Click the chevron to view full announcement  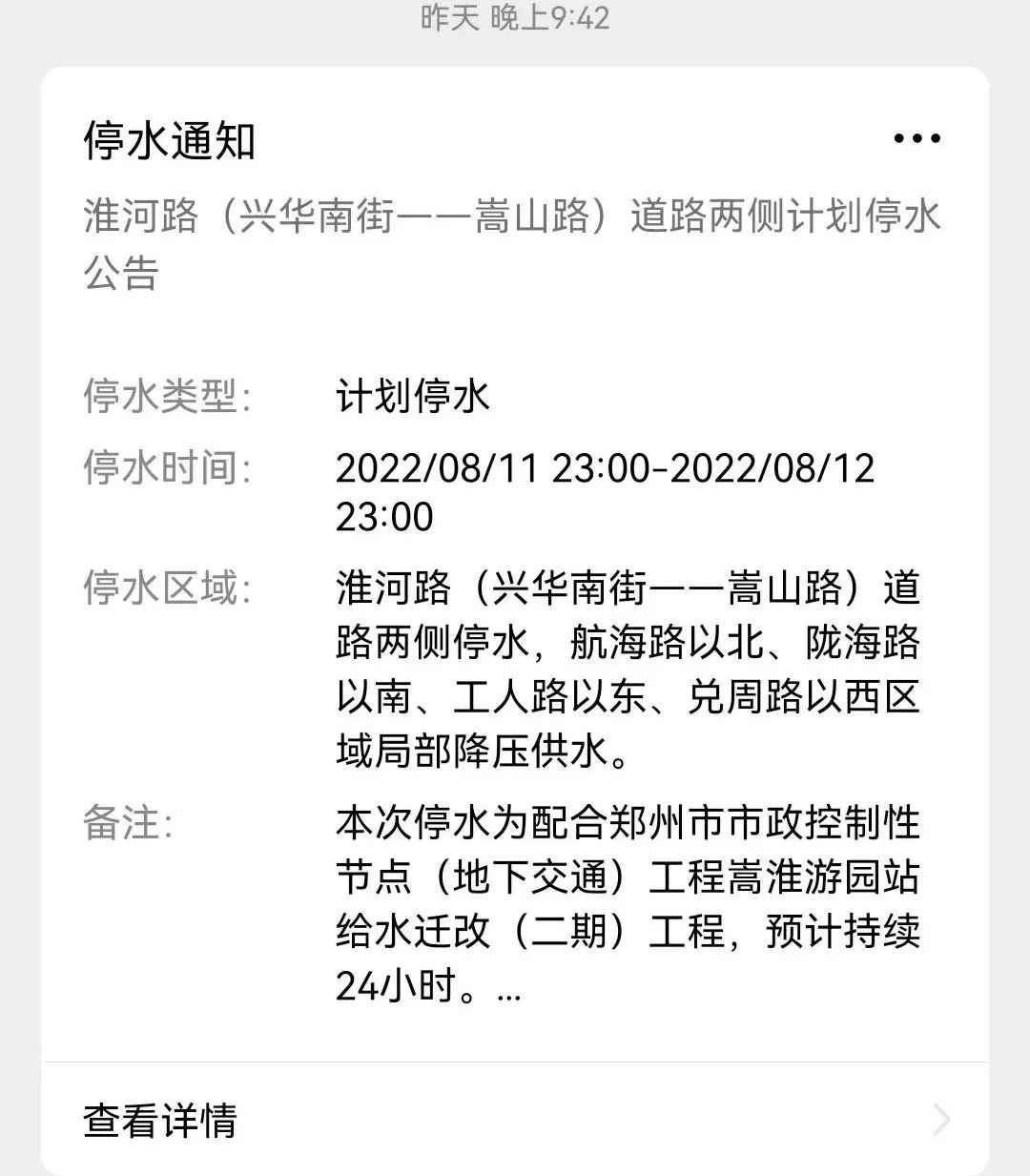point(941,1121)
